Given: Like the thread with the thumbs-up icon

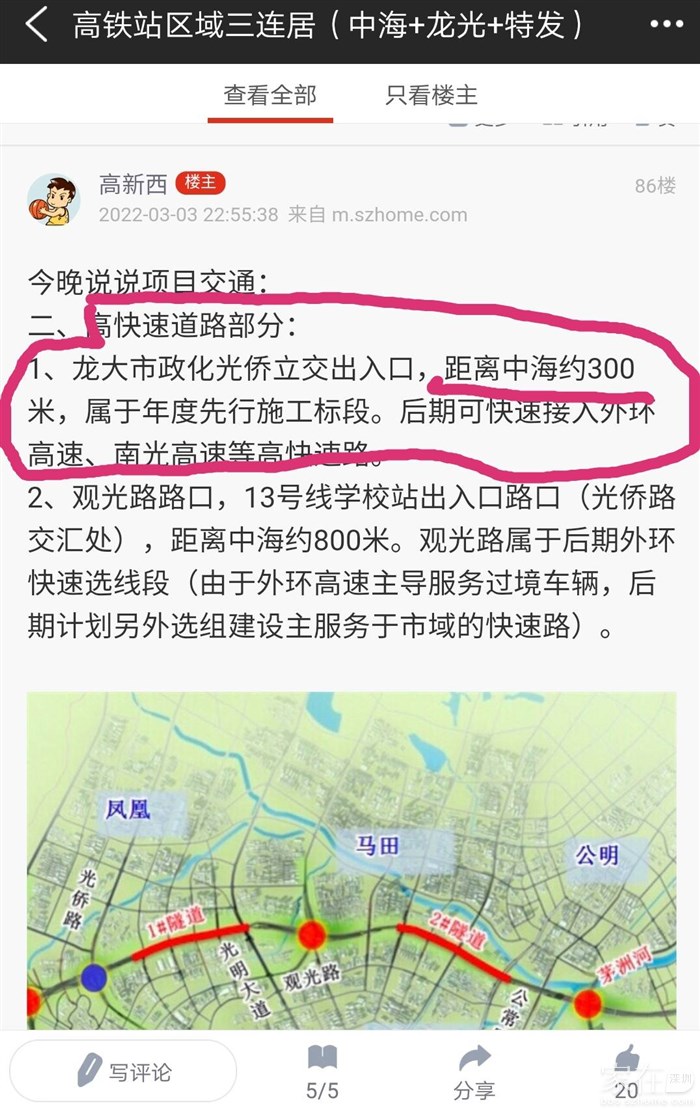Looking at the screenshot, I should point(626,1072).
